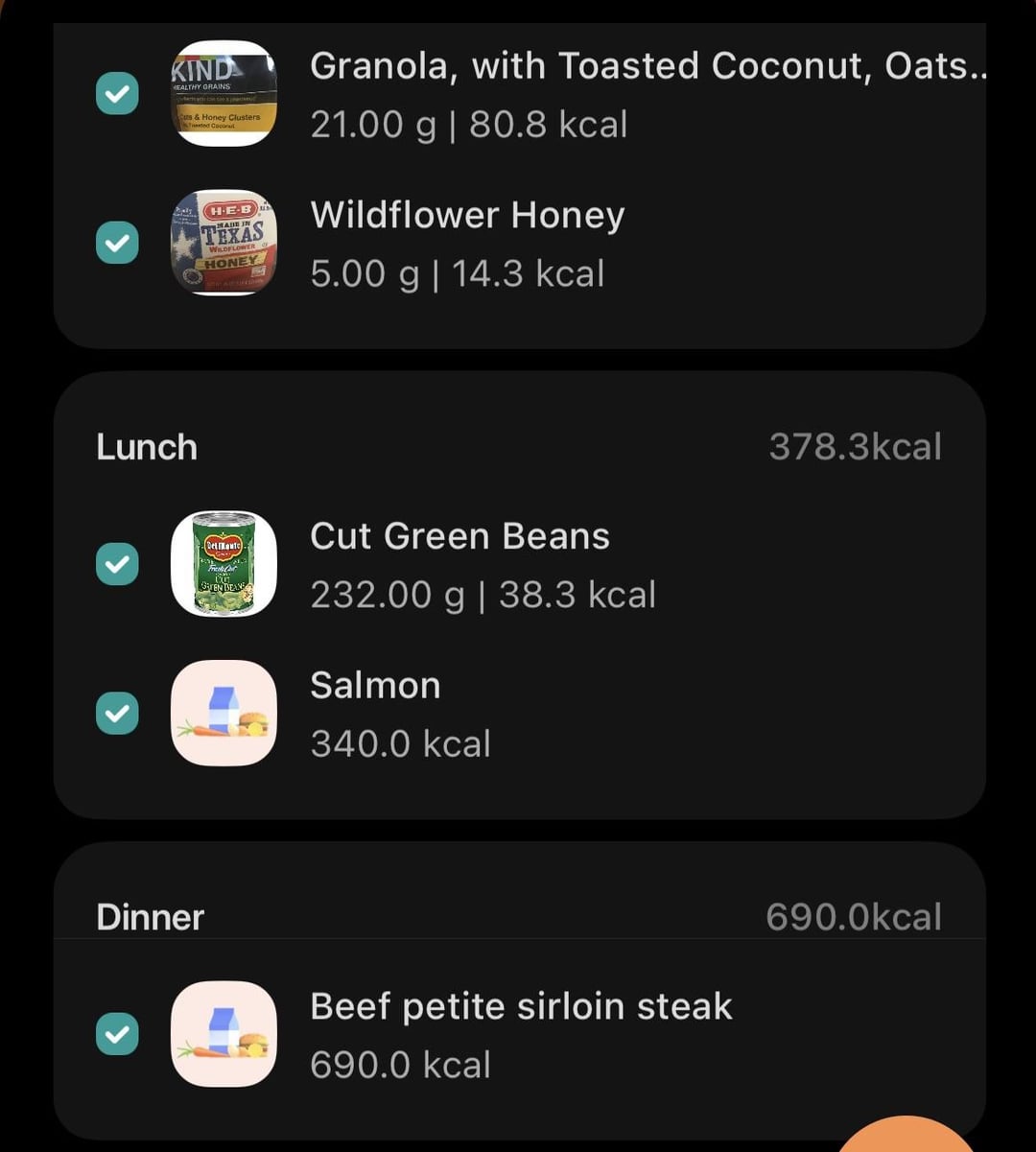Uncheck the Cut Green Beans checkbox
The image size is (1036, 1152).
click(117, 564)
